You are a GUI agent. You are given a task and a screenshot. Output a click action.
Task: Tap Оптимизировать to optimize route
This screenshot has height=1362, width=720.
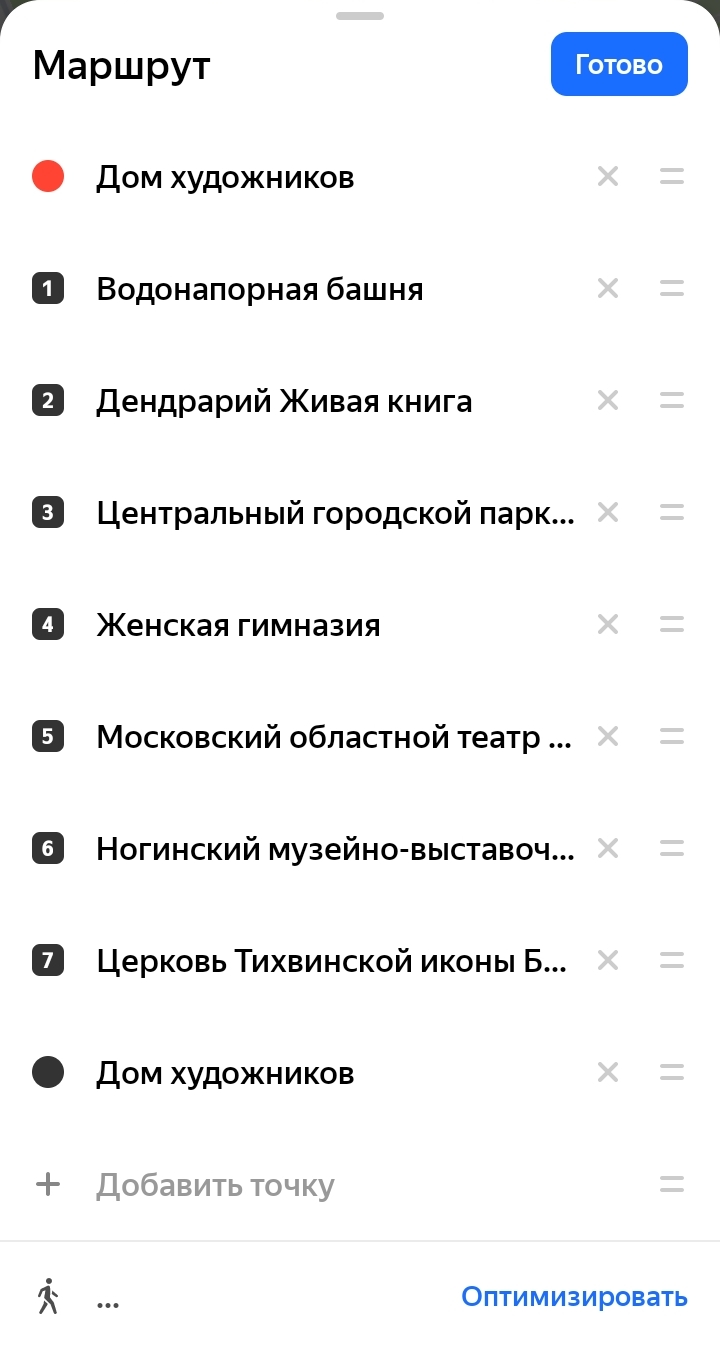point(574,1297)
